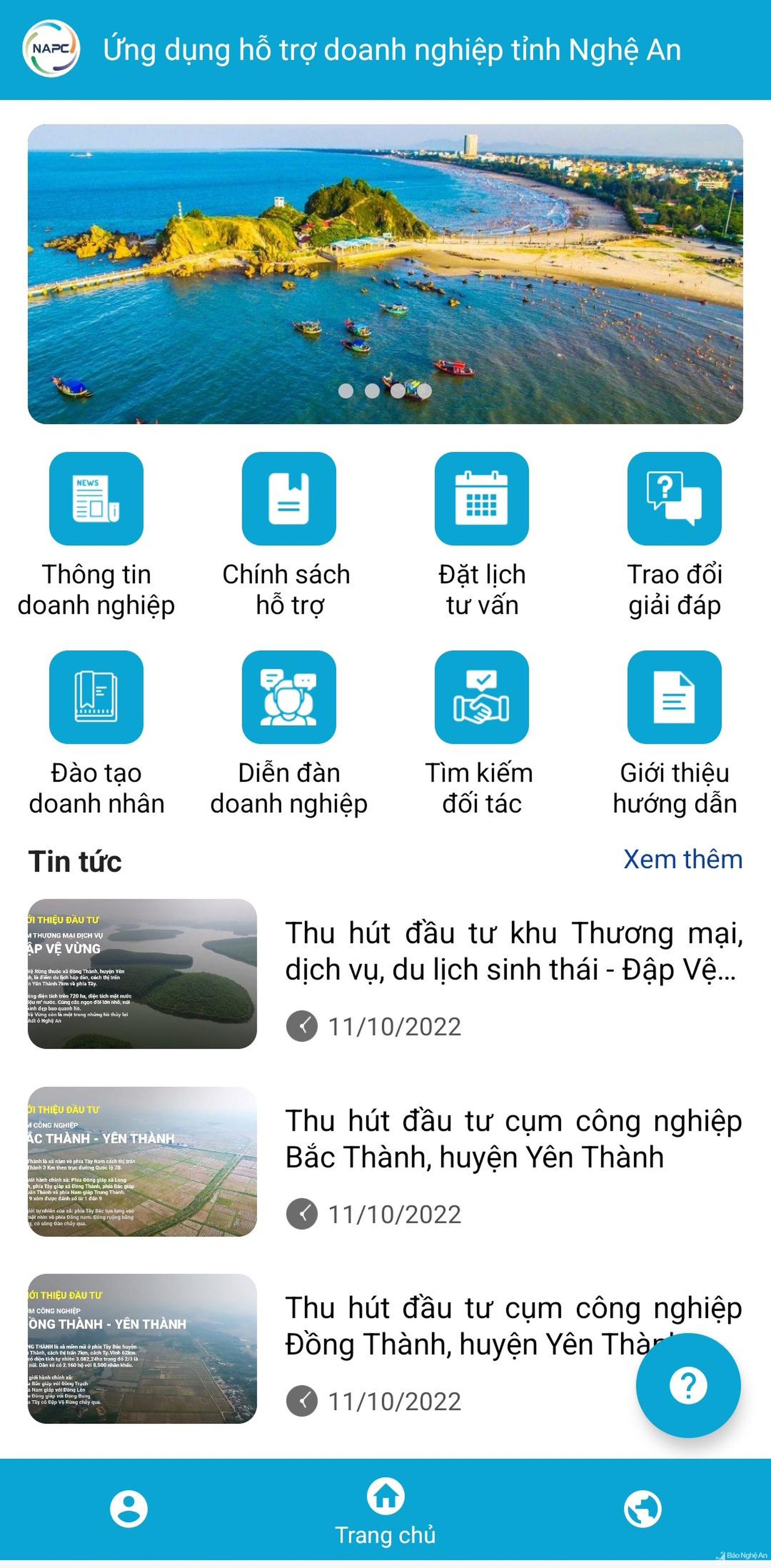Image resolution: width=771 pixels, height=1568 pixels.
Task: Open Trao đổi giải đáp
Action: click(x=674, y=498)
